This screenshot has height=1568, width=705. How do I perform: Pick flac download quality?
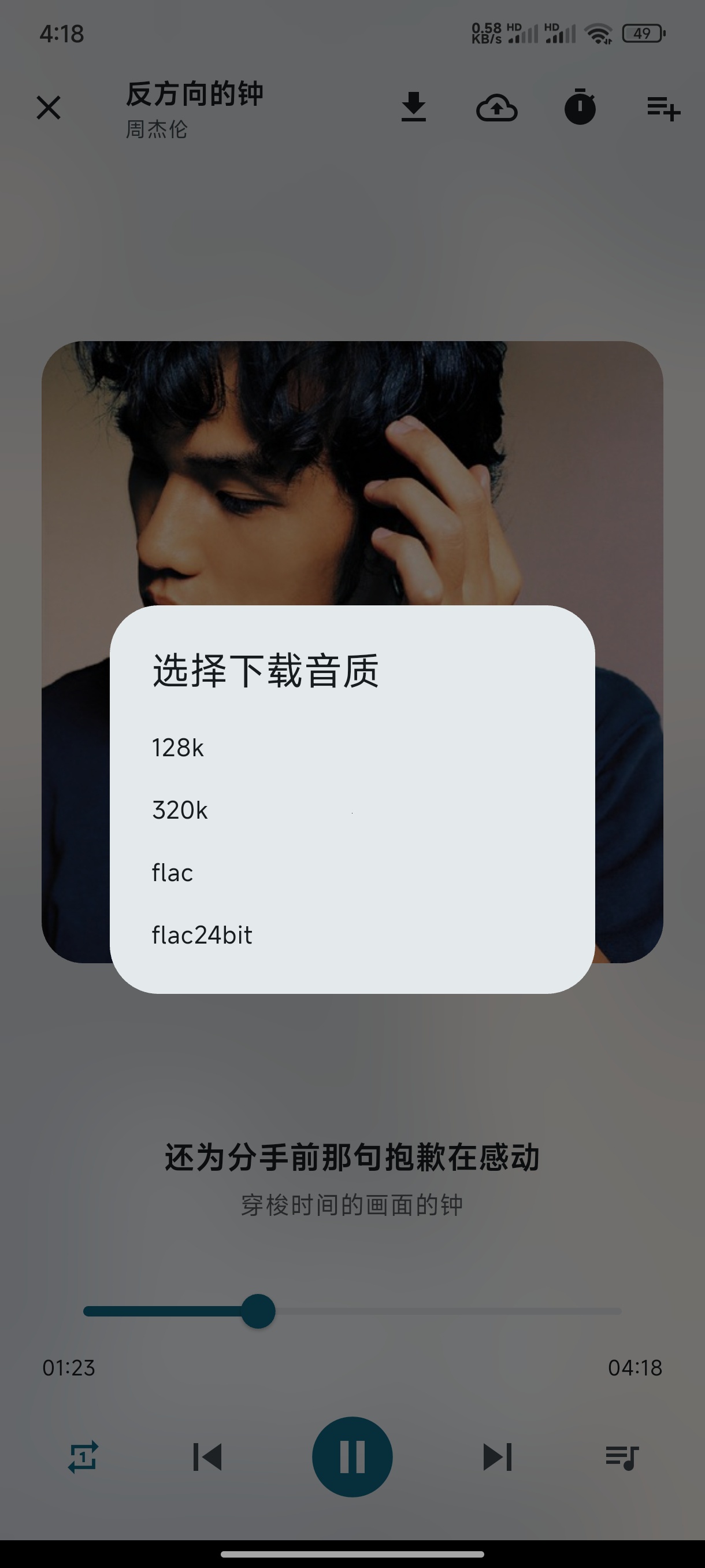coord(173,874)
